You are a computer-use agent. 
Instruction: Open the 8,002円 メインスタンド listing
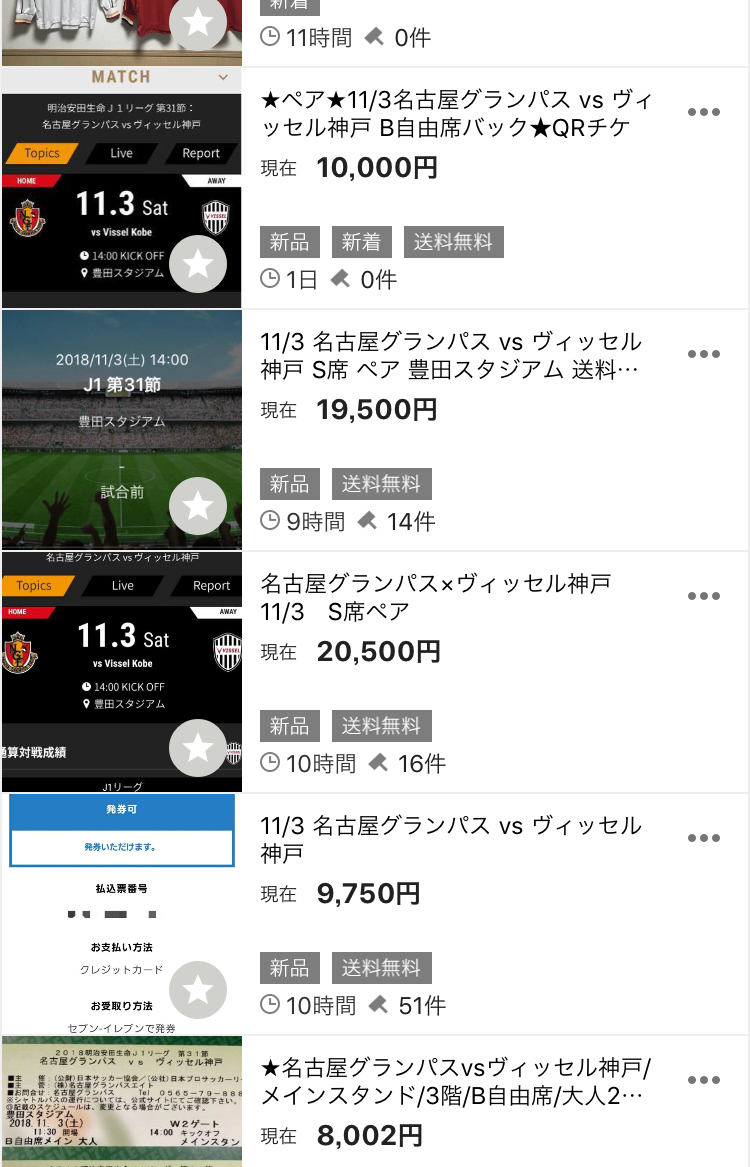click(x=455, y=1082)
